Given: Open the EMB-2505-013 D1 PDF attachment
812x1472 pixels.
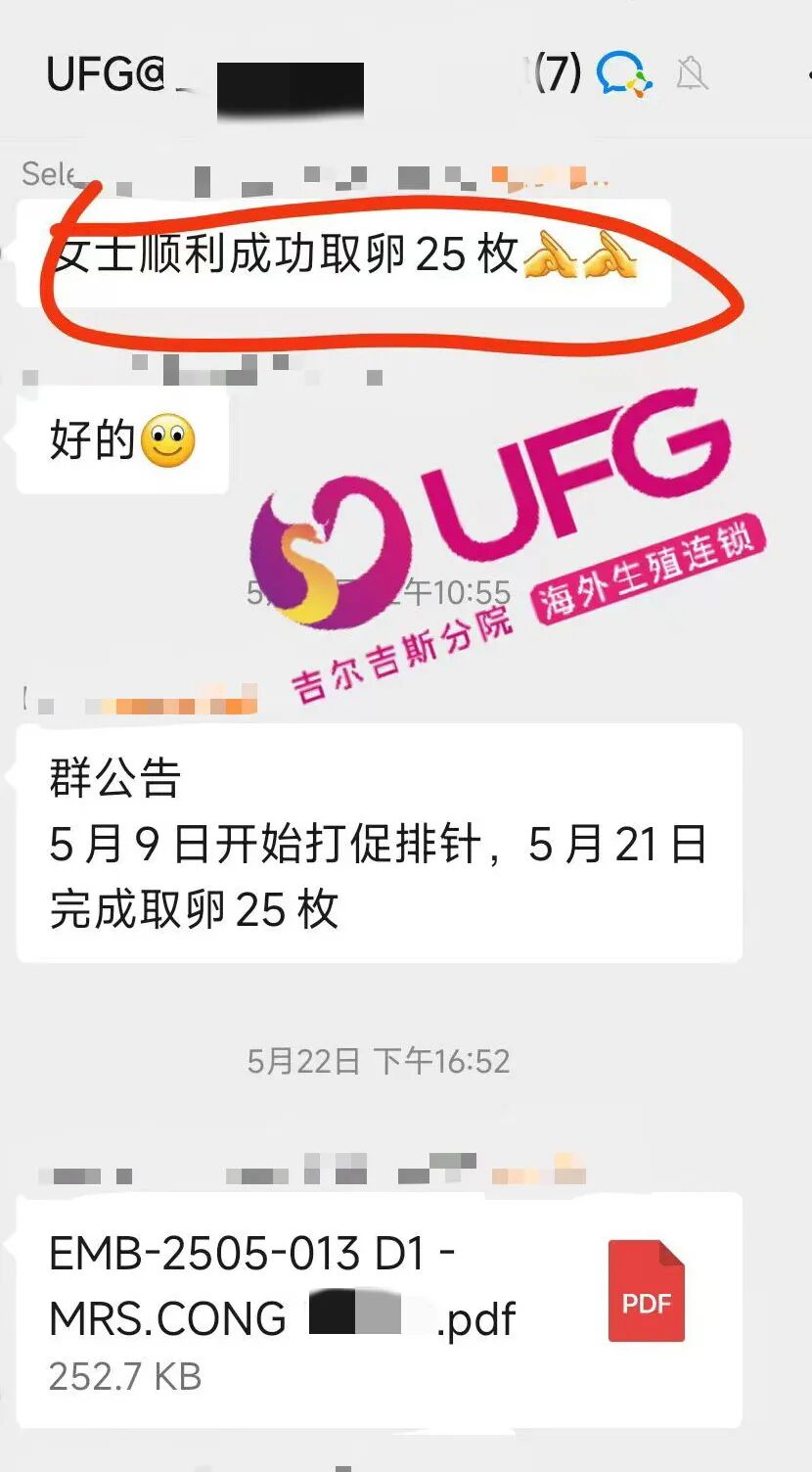Looking at the screenshot, I should click(380, 1309).
